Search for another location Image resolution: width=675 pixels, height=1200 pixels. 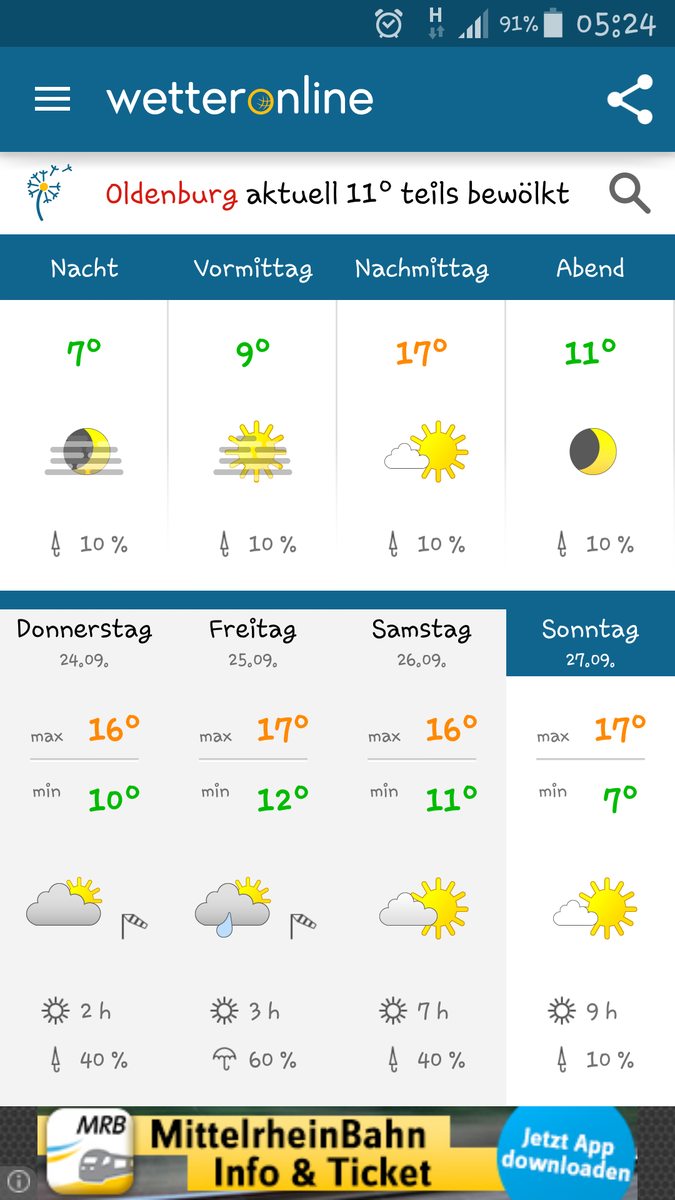630,193
